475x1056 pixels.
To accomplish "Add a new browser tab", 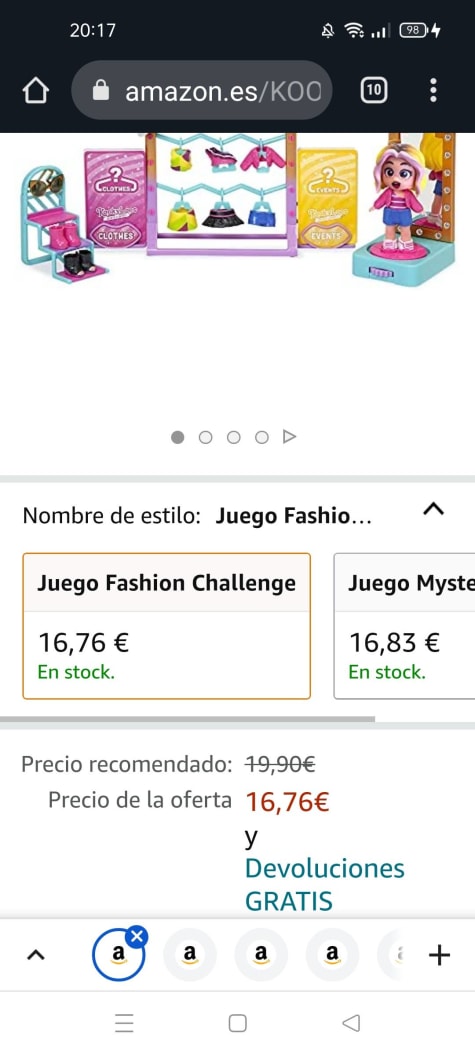I will (439, 955).
